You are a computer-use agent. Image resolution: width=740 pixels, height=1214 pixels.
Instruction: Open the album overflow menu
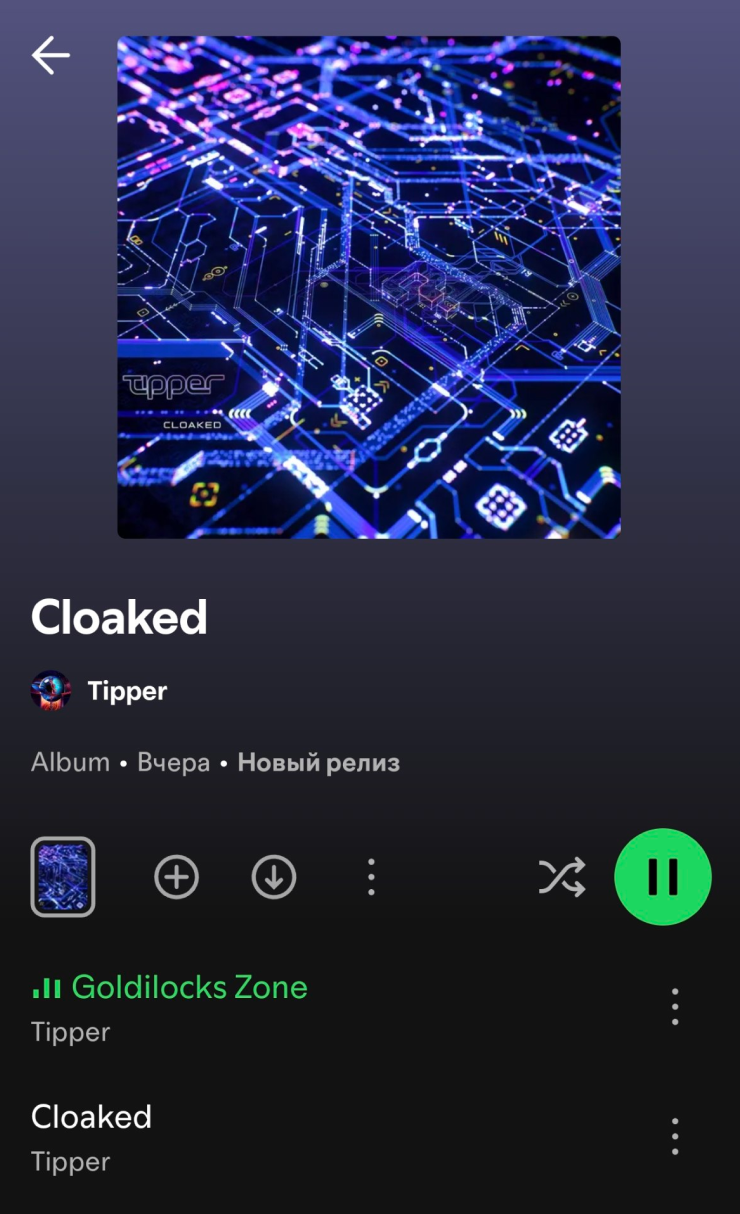click(371, 877)
